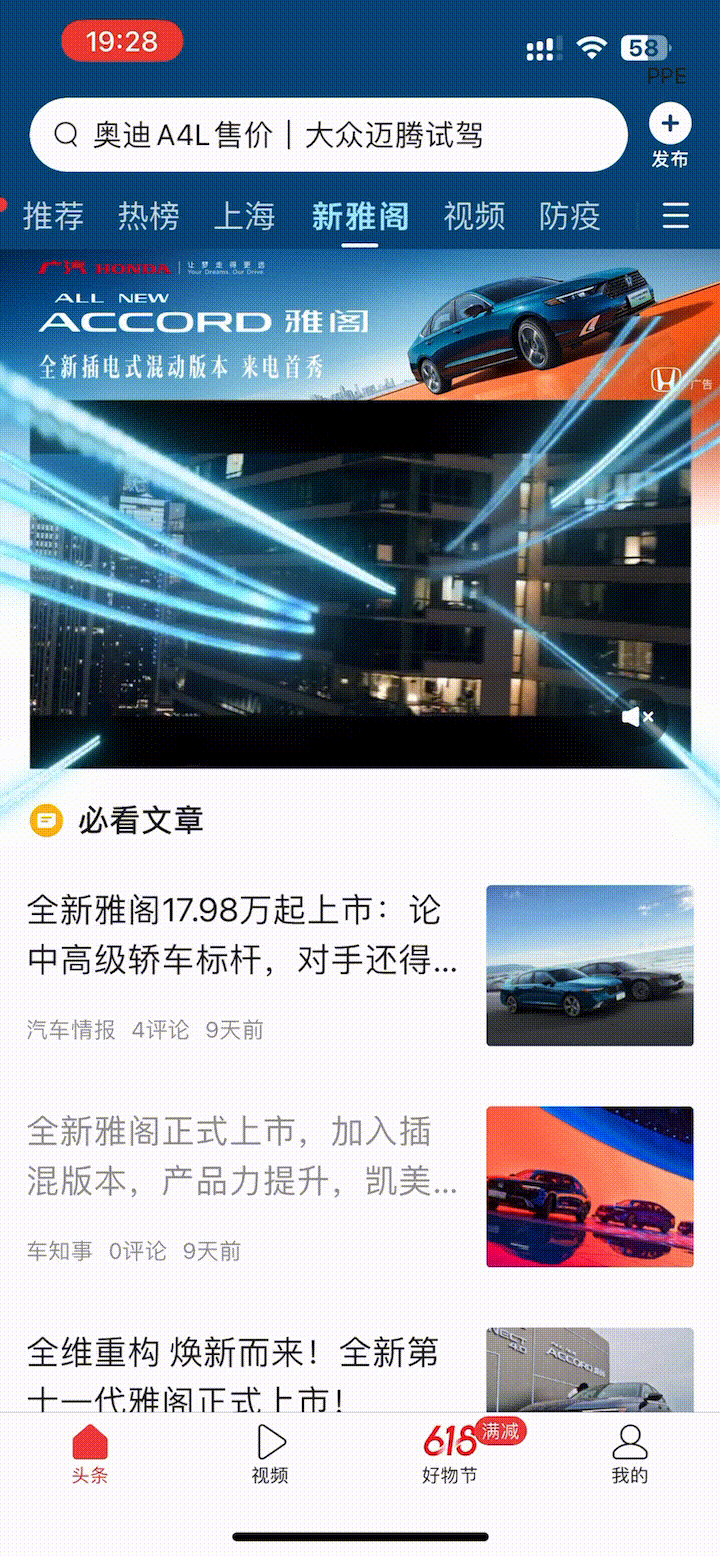Open the bottom 视频 tab
This screenshot has width=720, height=1556.
coord(270,1454)
